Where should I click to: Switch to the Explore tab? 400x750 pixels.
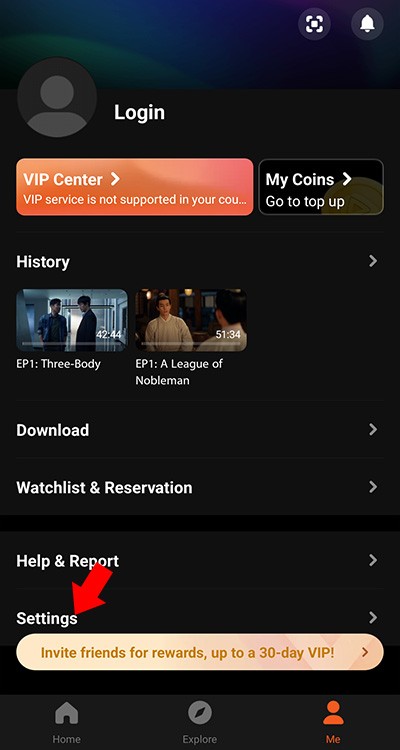[x=200, y=722]
